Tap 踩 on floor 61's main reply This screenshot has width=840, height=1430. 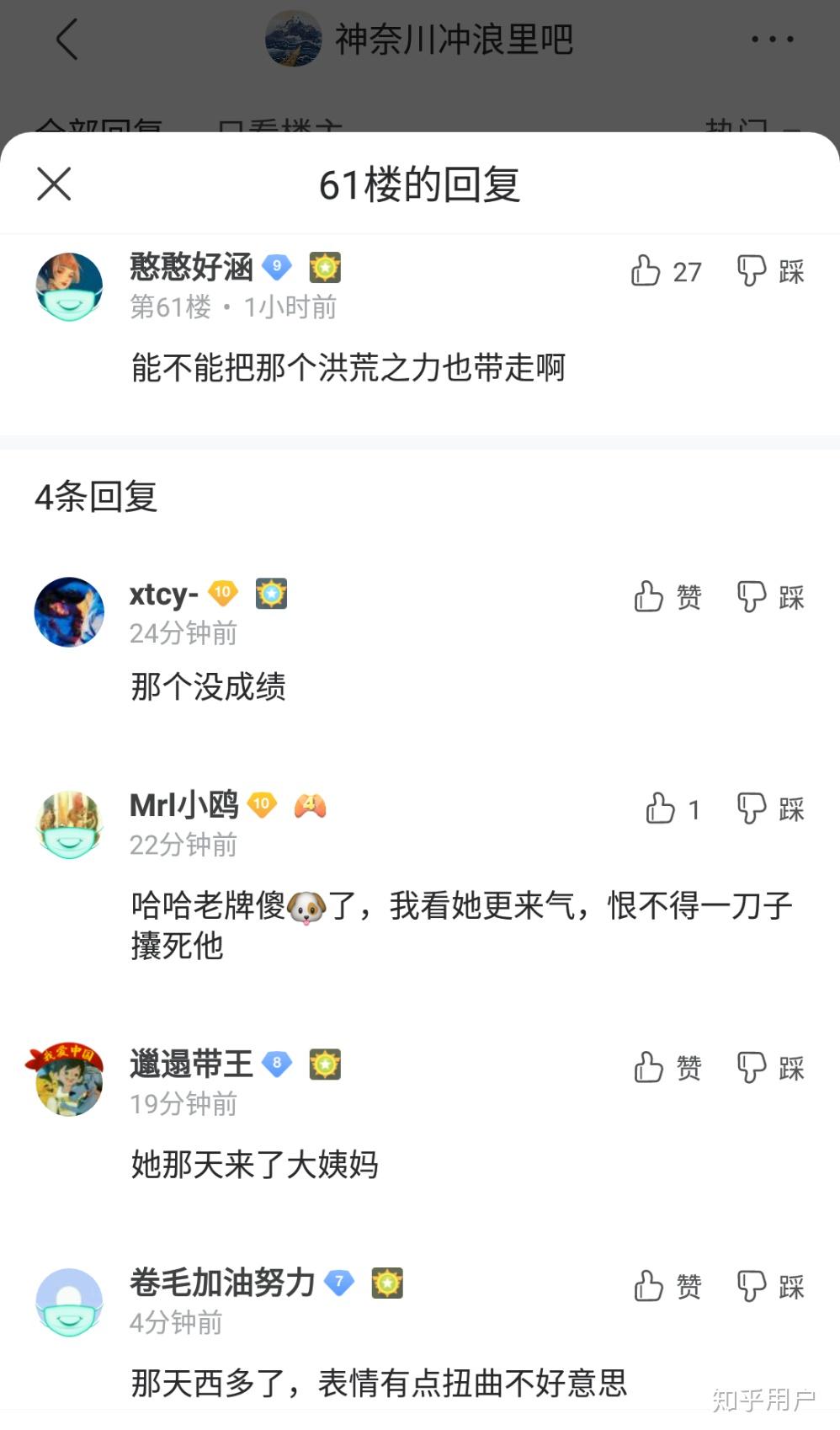[x=768, y=271]
